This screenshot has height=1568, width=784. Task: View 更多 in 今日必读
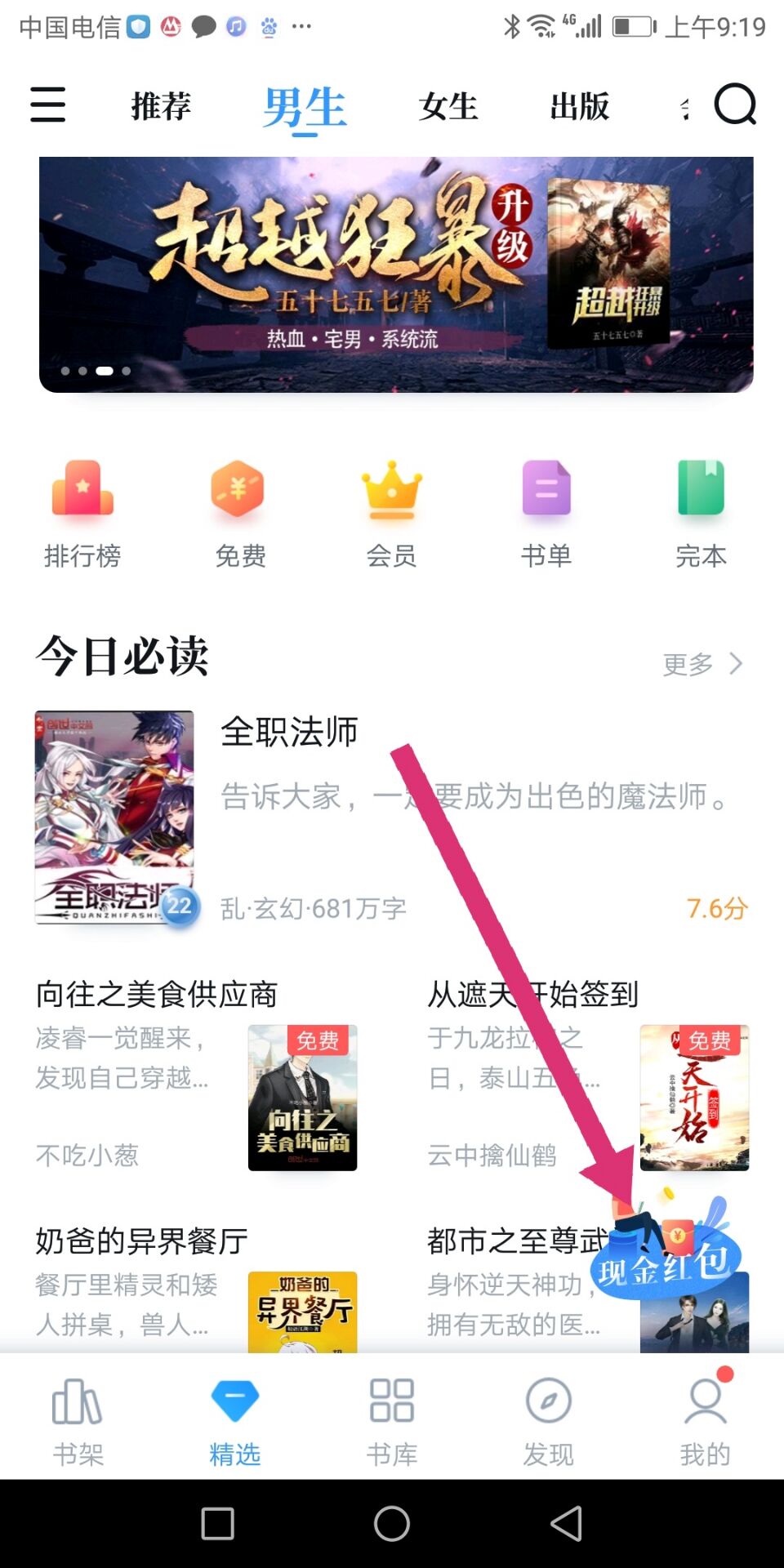point(702,664)
